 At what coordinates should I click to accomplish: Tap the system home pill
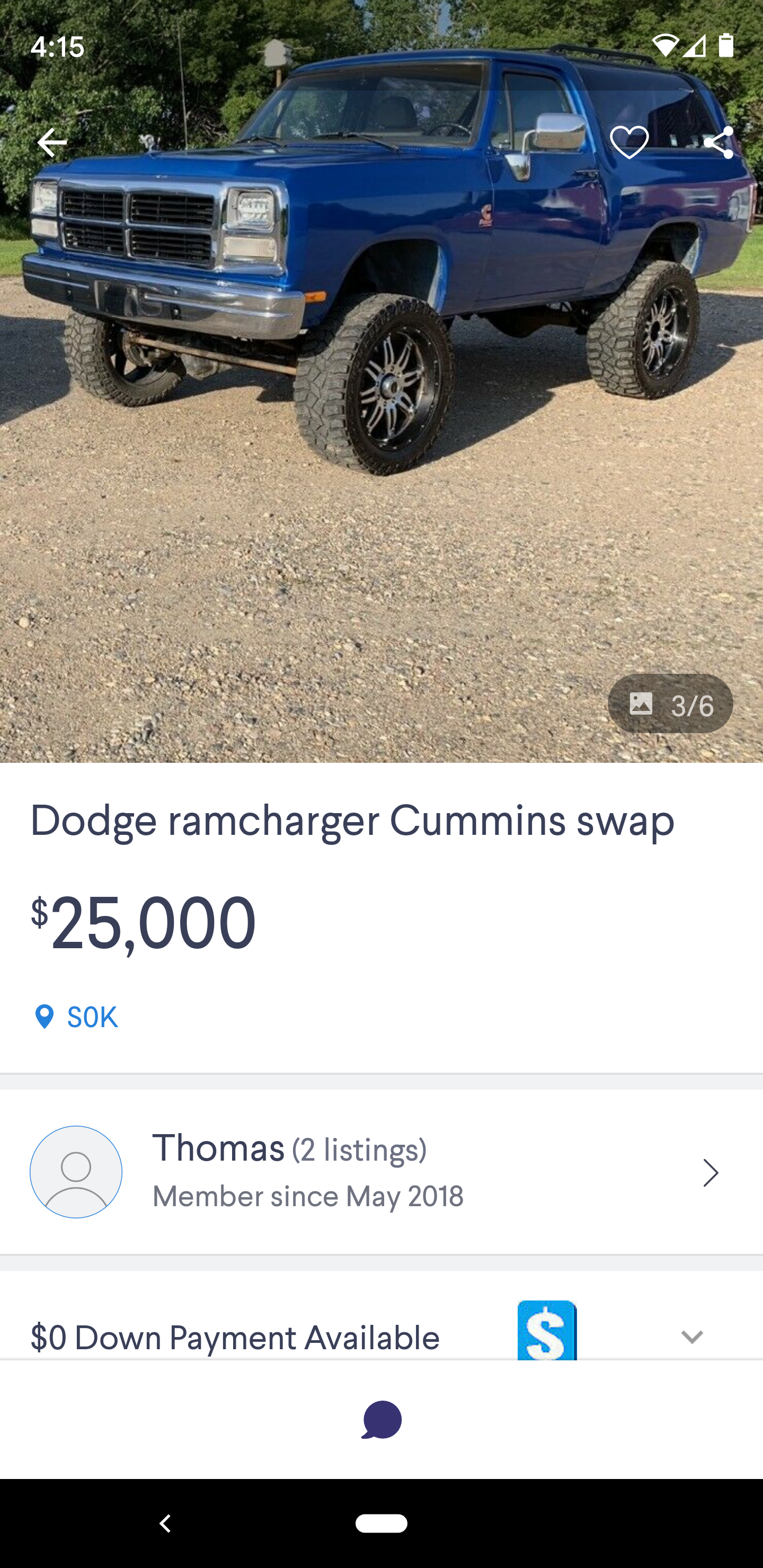click(381, 1524)
